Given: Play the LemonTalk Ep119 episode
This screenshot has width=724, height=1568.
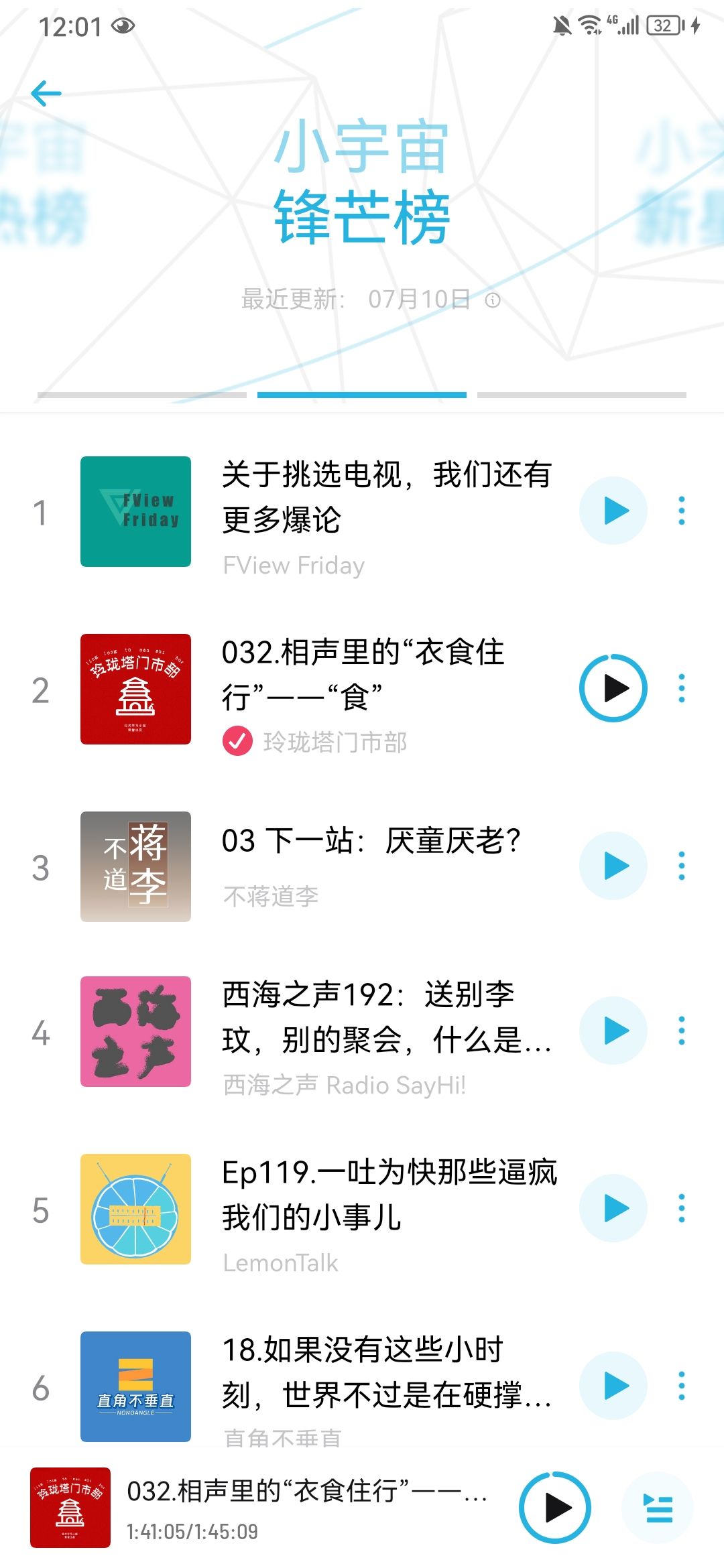Looking at the screenshot, I should (613, 1208).
